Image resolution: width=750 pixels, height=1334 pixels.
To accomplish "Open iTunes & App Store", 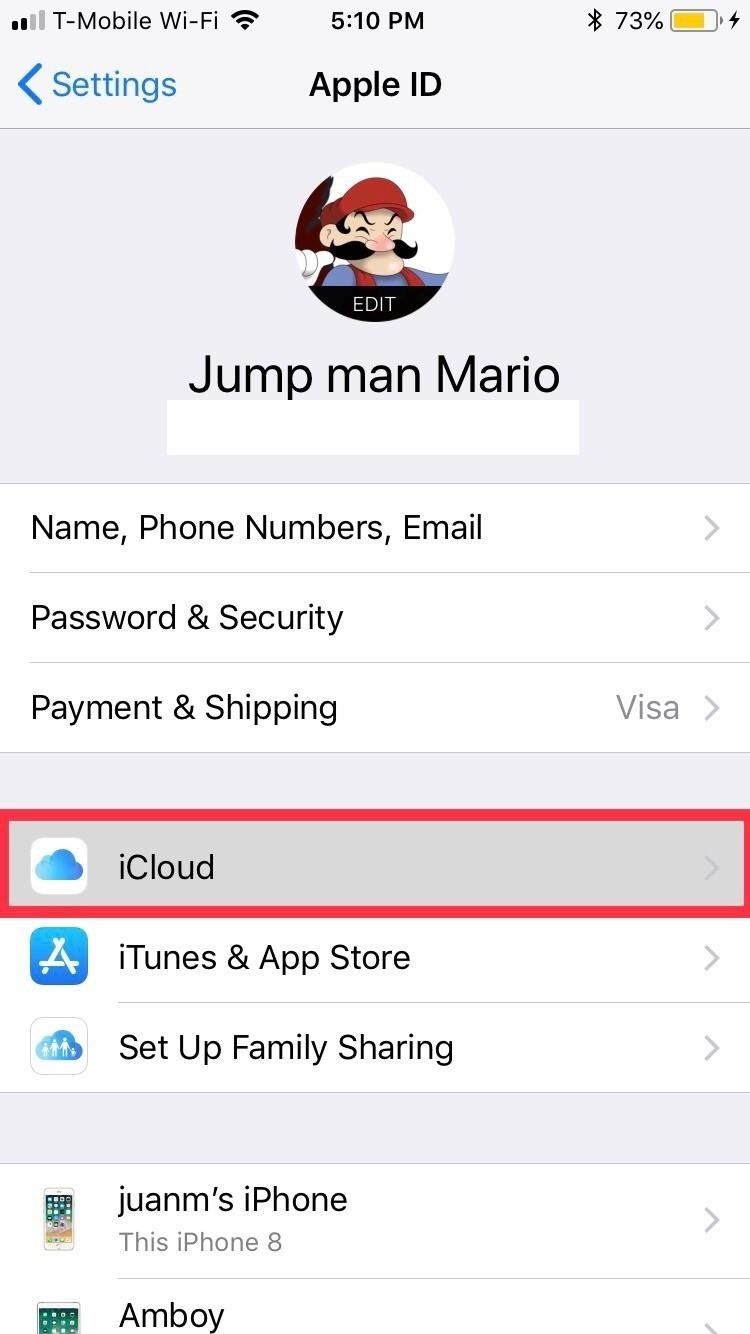I will [x=375, y=958].
